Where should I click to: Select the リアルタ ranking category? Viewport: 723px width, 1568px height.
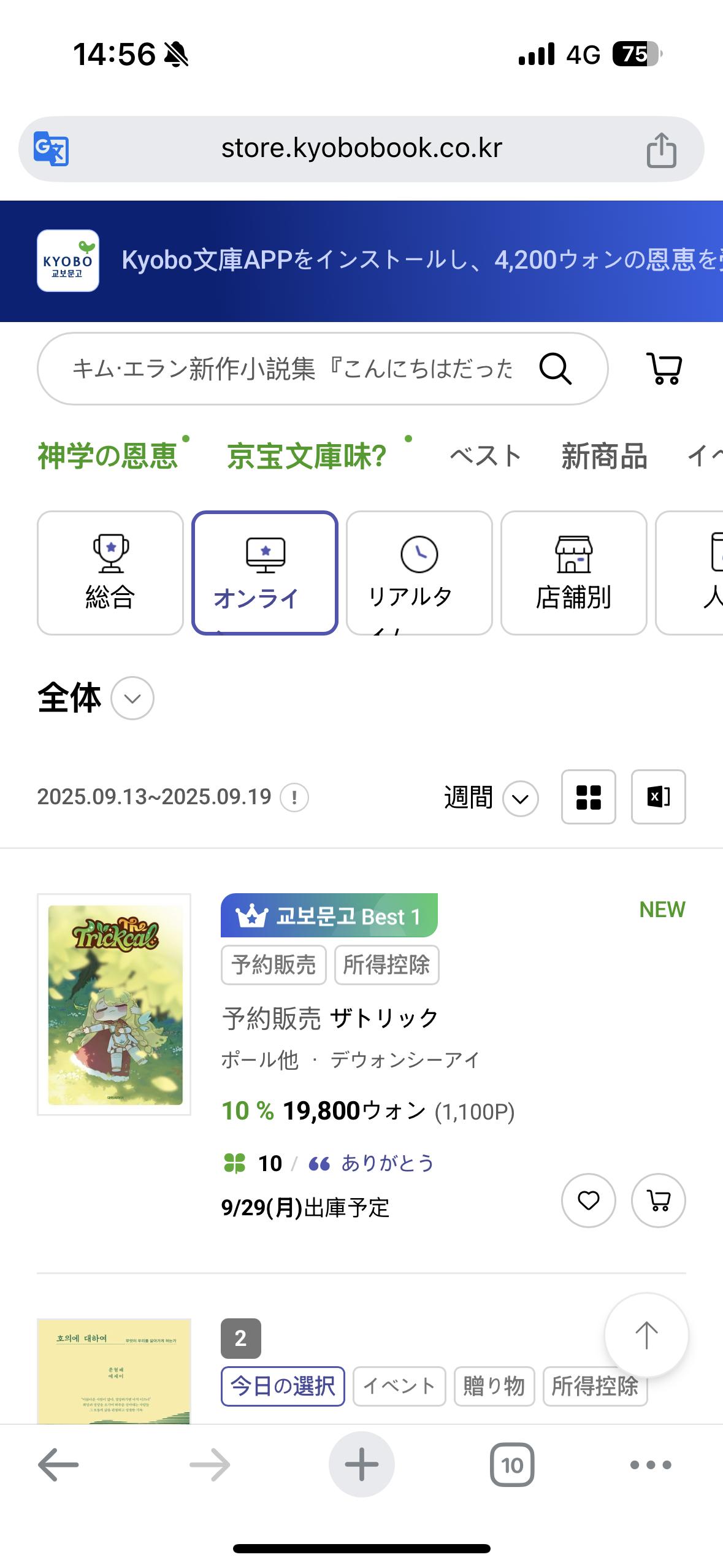click(419, 572)
